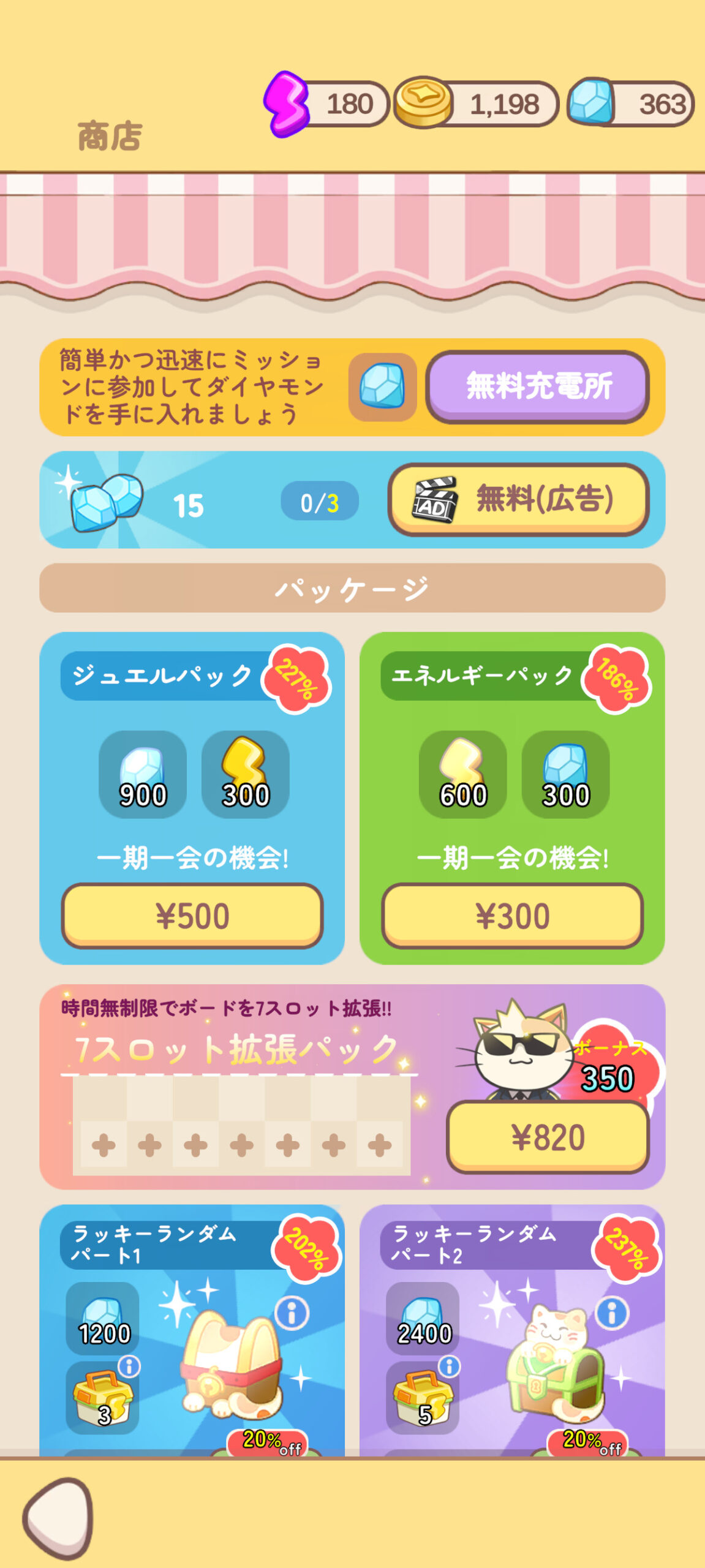
Task: Show info for ラッキーランダム パート2 pack
Action: (x=612, y=1313)
